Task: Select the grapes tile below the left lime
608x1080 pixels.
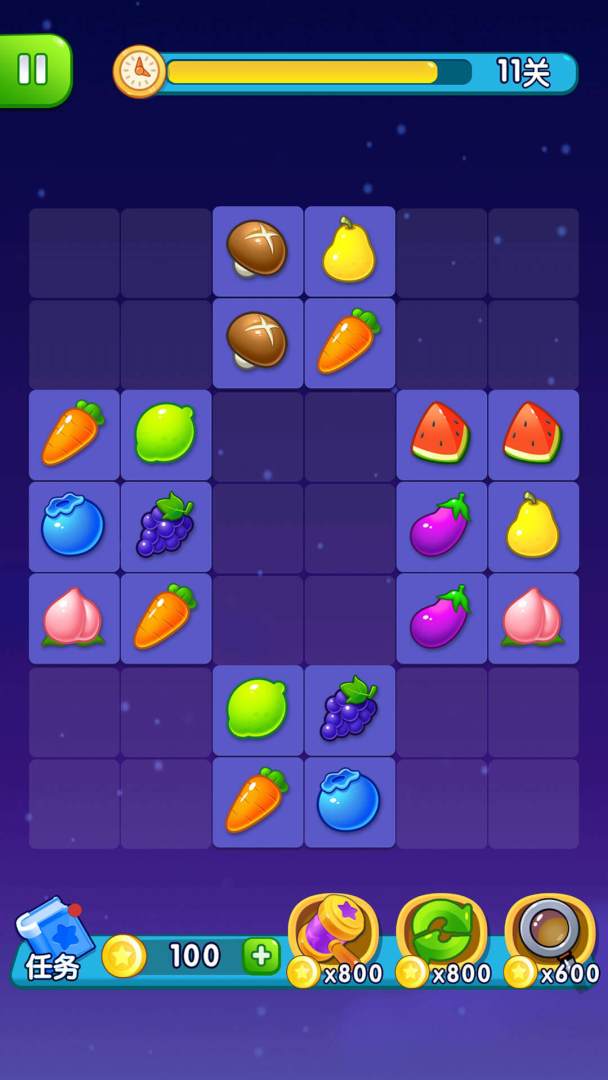Action: point(165,526)
